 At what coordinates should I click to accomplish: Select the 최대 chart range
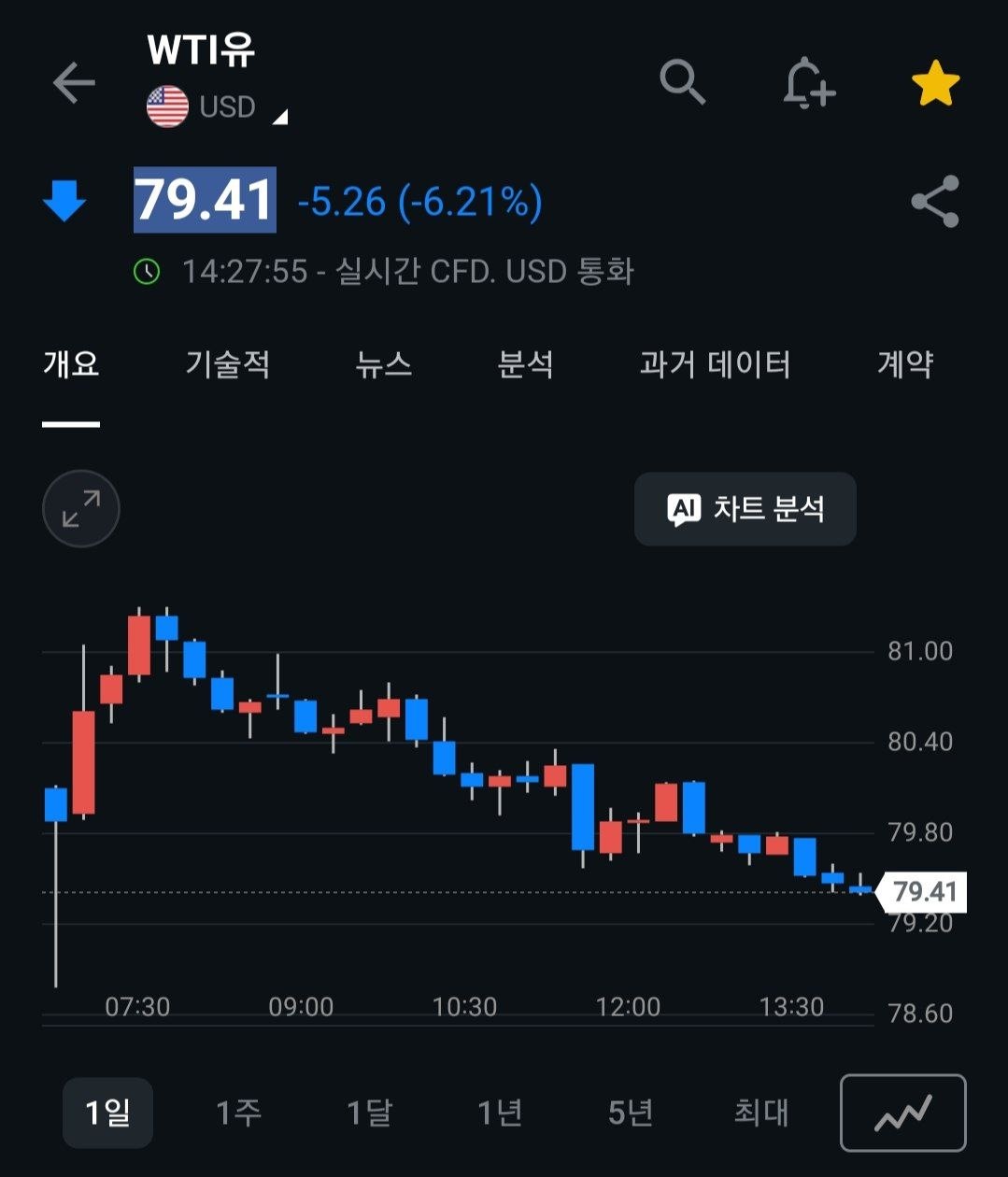click(x=761, y=1113)
